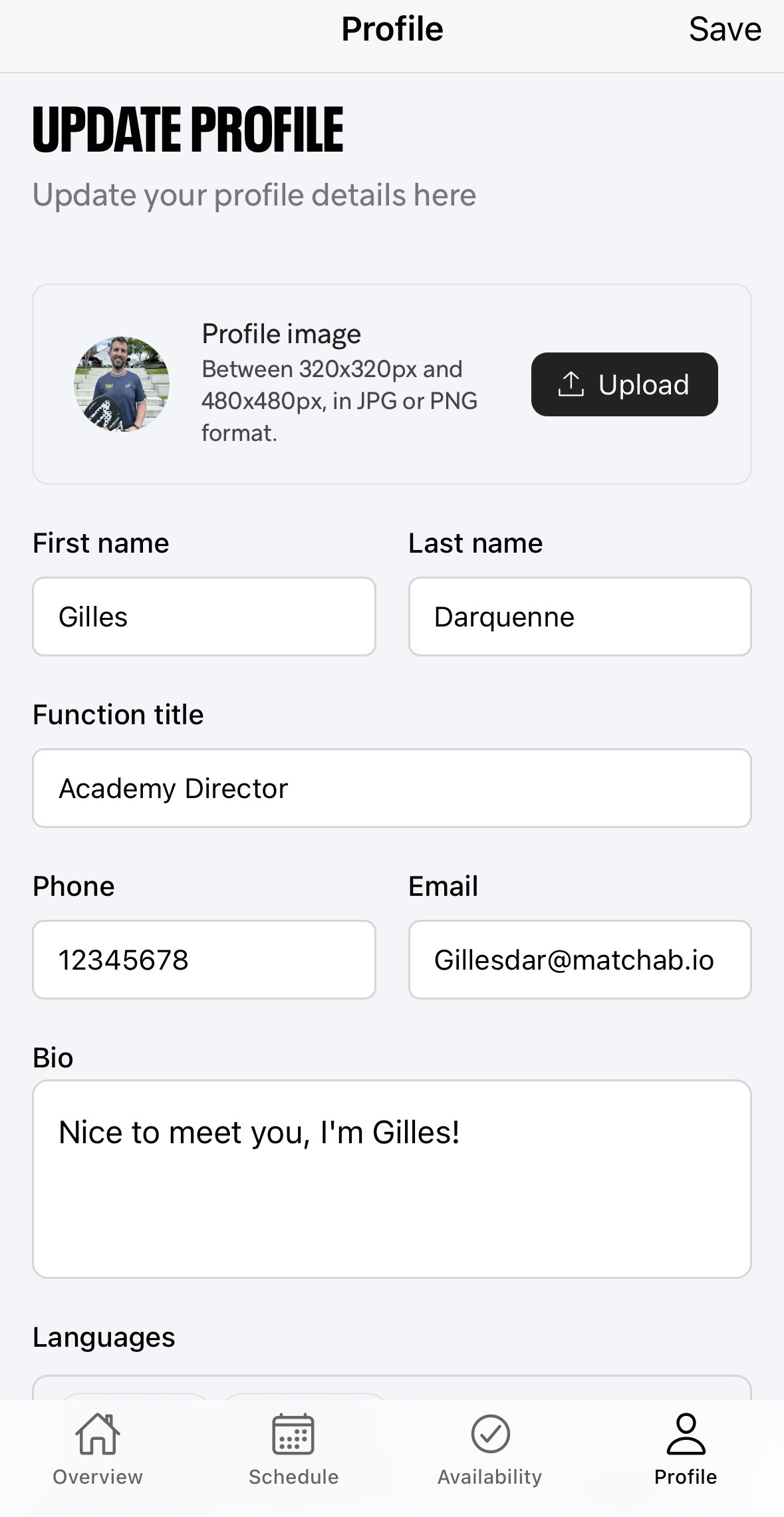Upload a new profile image
The height and width of the screenshot is (1517, 784).
click(x=624, y=384)
